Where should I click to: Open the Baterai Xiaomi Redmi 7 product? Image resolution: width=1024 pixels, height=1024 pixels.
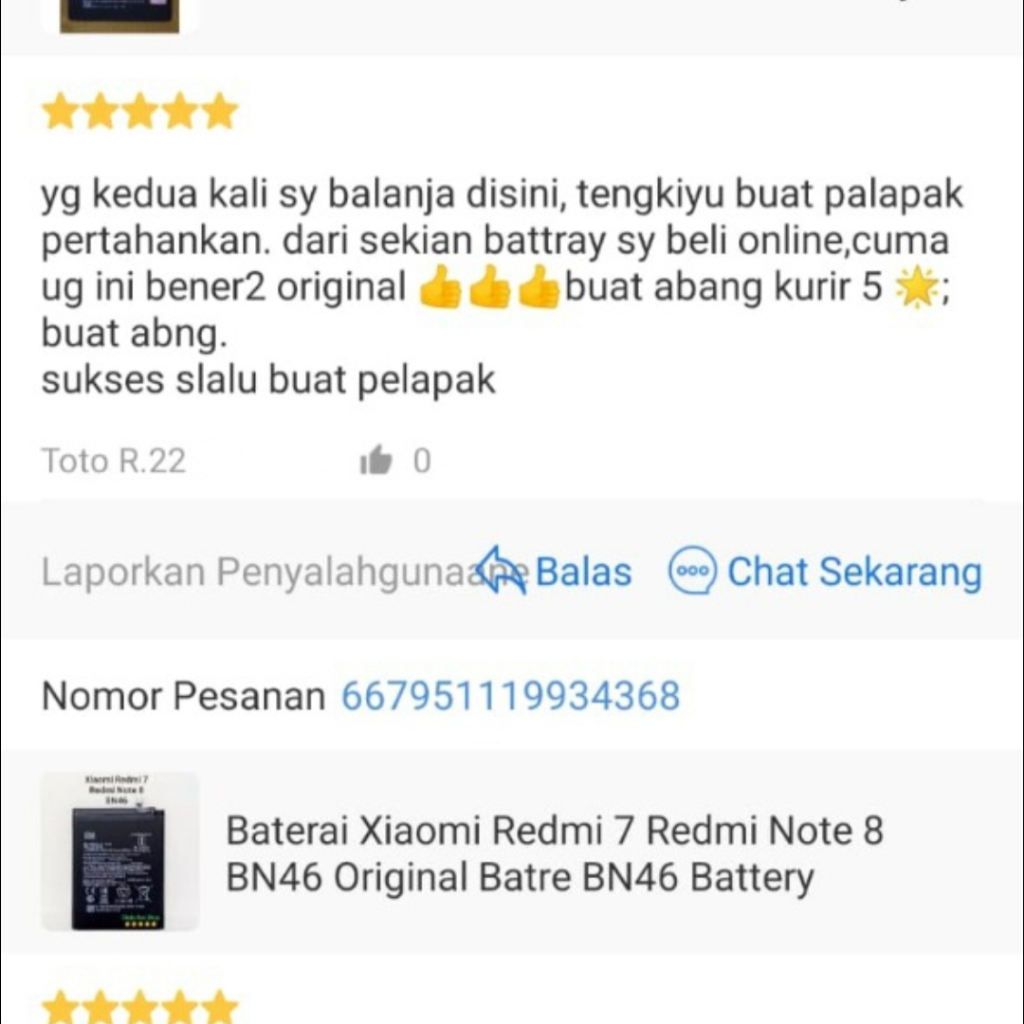tap(554, 853)
